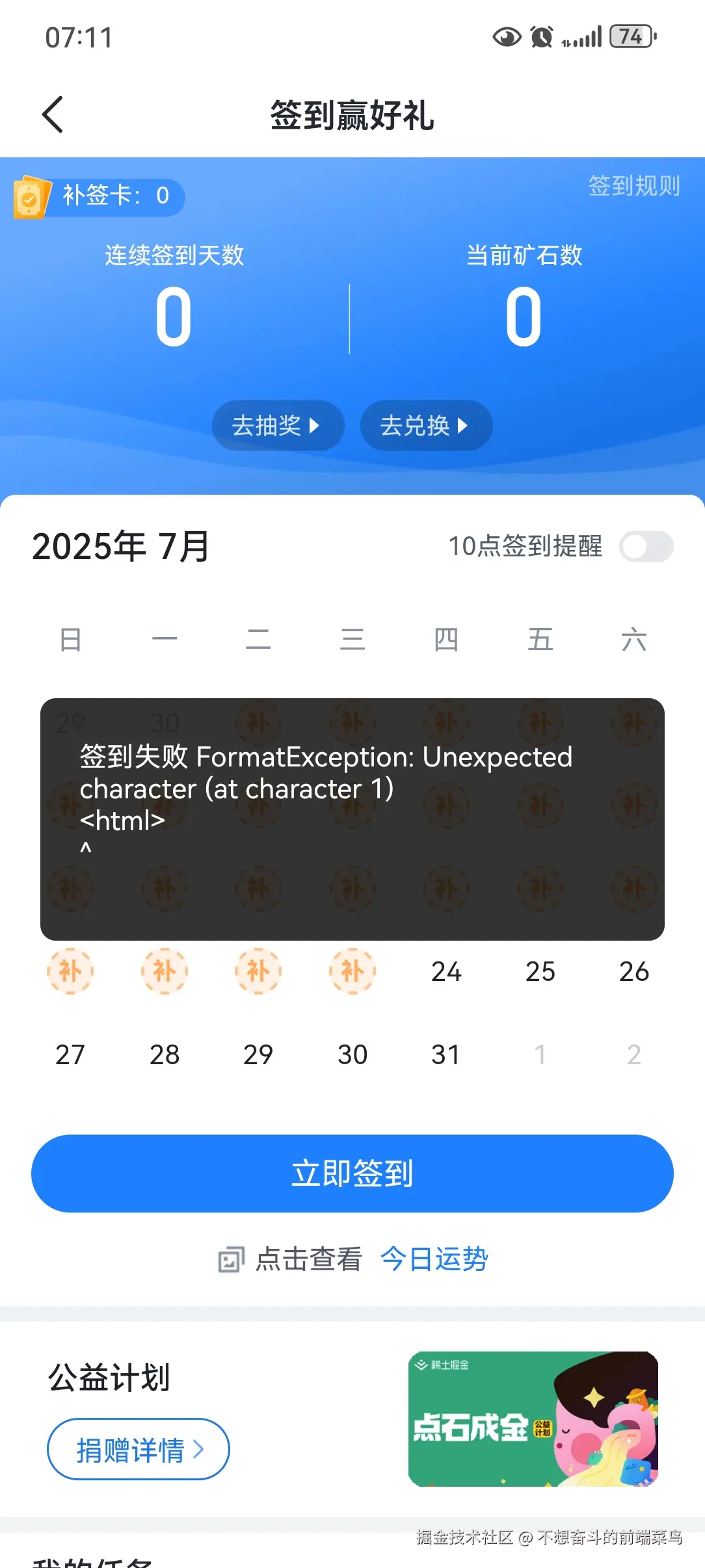Tap the back arrow to return

point(53,114)
